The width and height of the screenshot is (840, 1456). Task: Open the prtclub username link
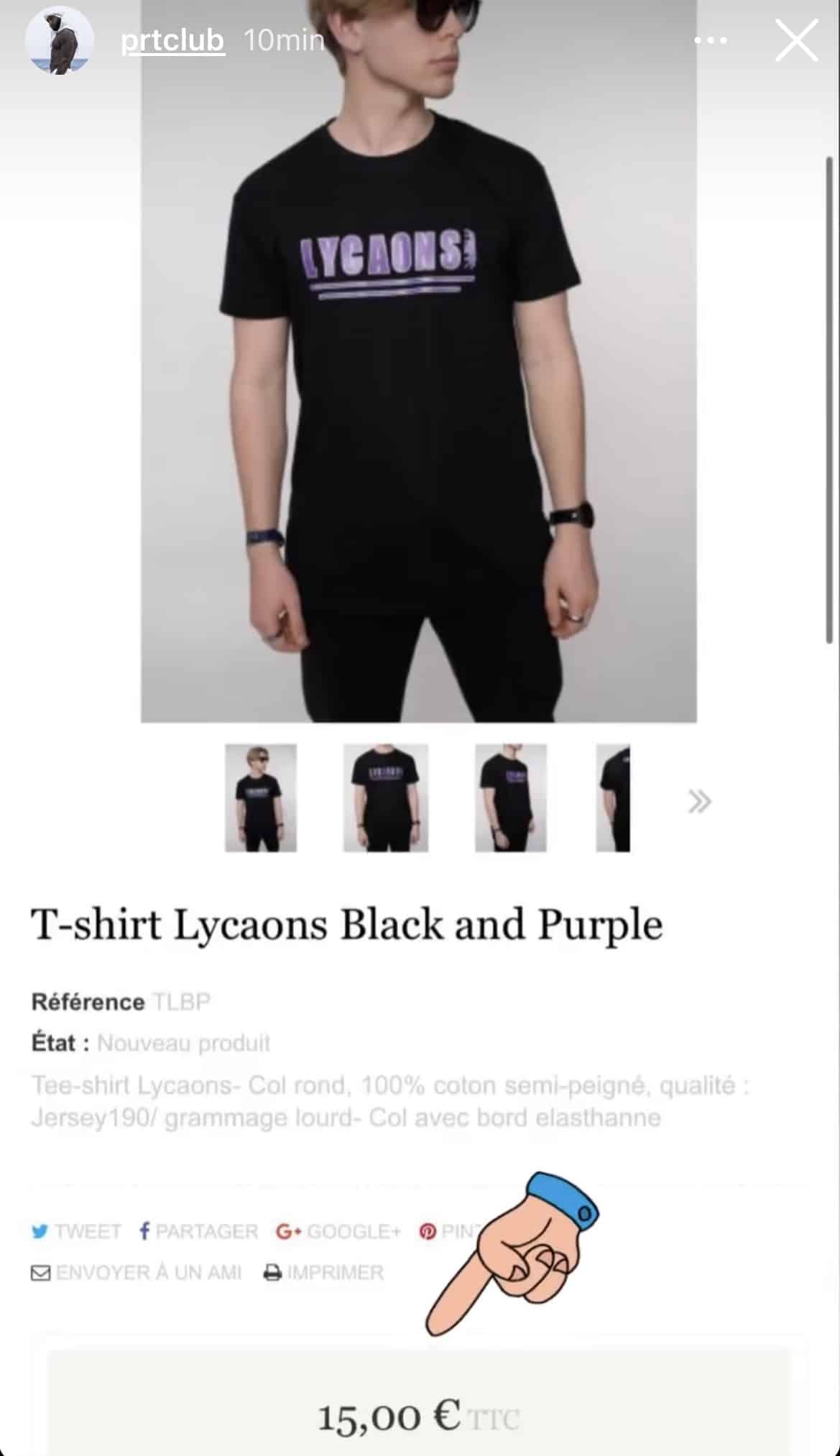(x=172, y=41)
